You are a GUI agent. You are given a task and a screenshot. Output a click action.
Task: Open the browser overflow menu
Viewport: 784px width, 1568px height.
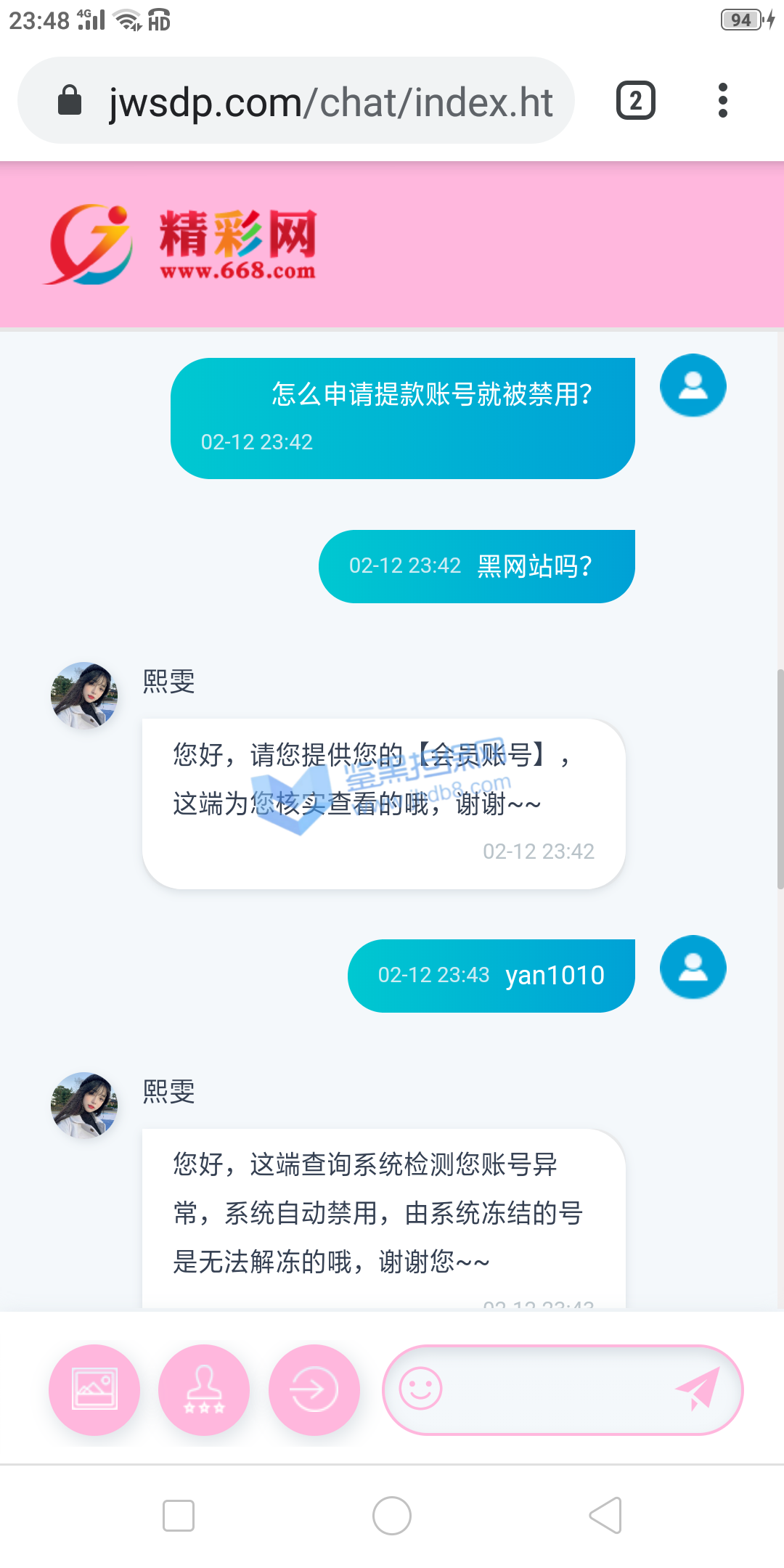click(x=722, y=101)
